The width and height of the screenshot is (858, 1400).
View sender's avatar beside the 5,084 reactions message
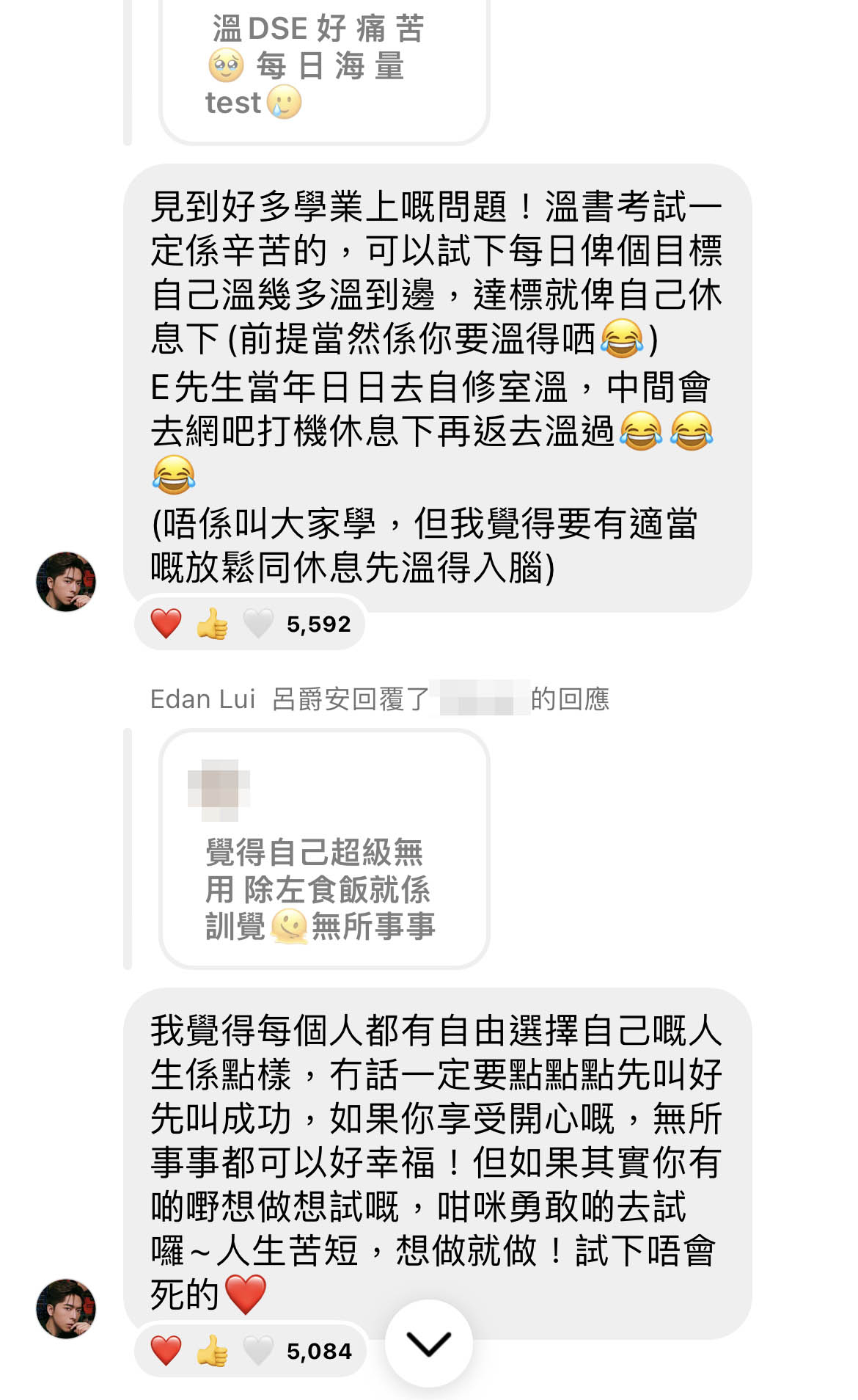pyautogui.click(x=66, y=1308)
